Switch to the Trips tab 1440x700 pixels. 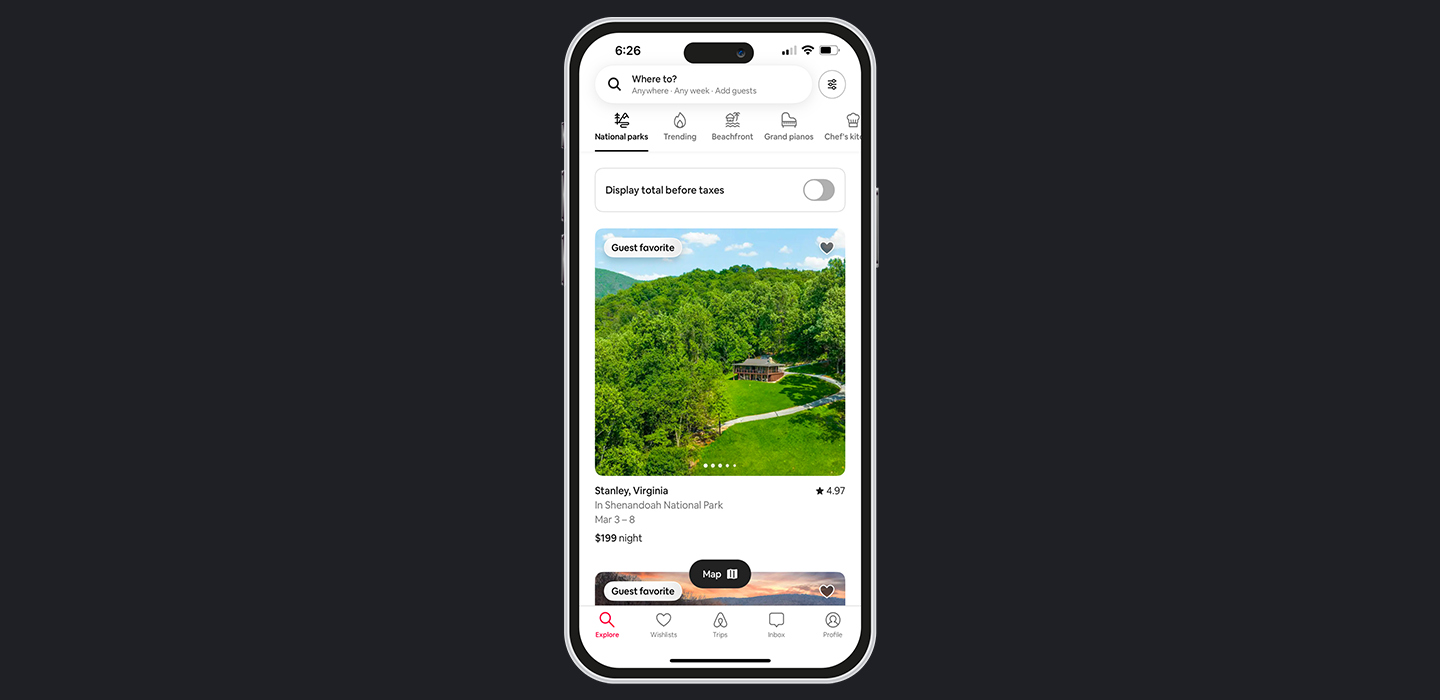click(720, 625)
